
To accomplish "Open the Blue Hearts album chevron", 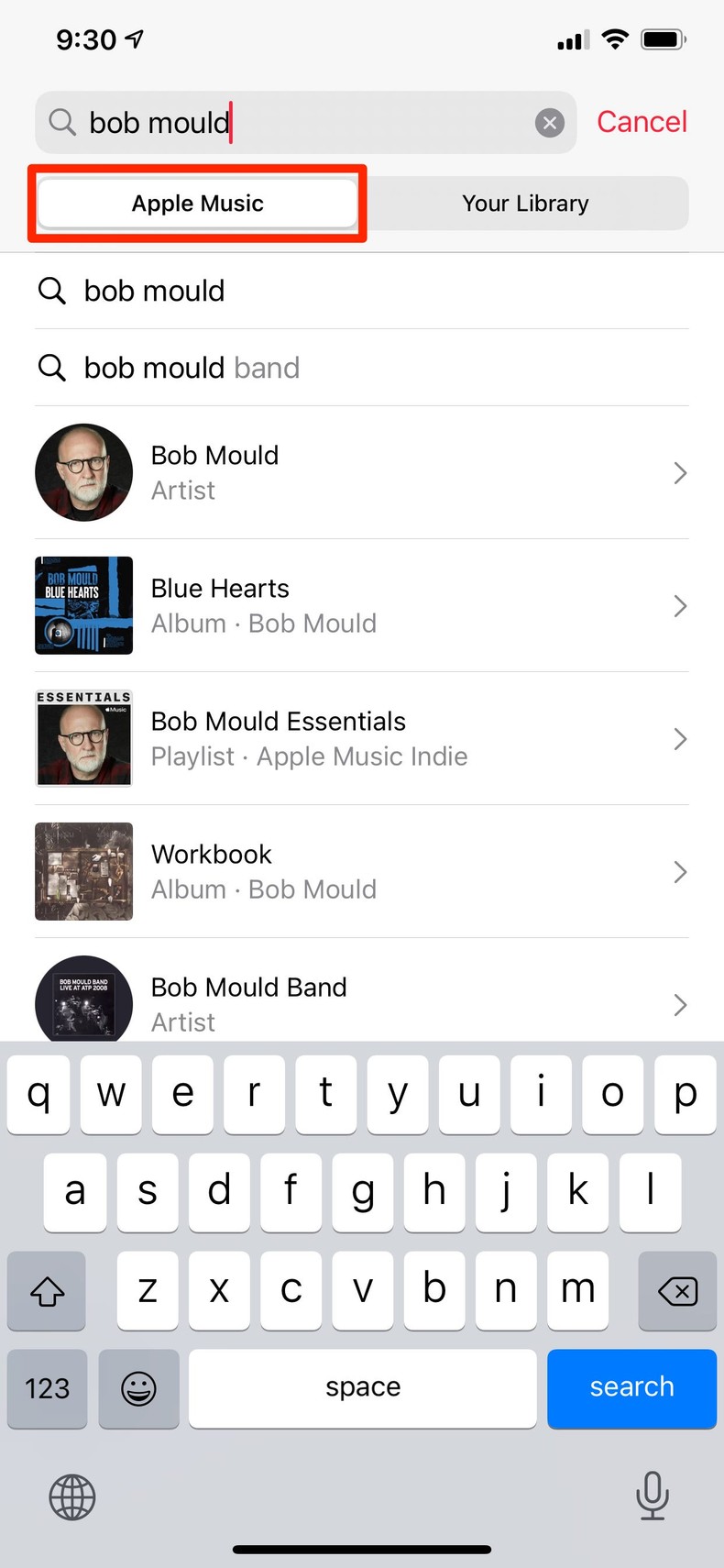I will (680, 605).
